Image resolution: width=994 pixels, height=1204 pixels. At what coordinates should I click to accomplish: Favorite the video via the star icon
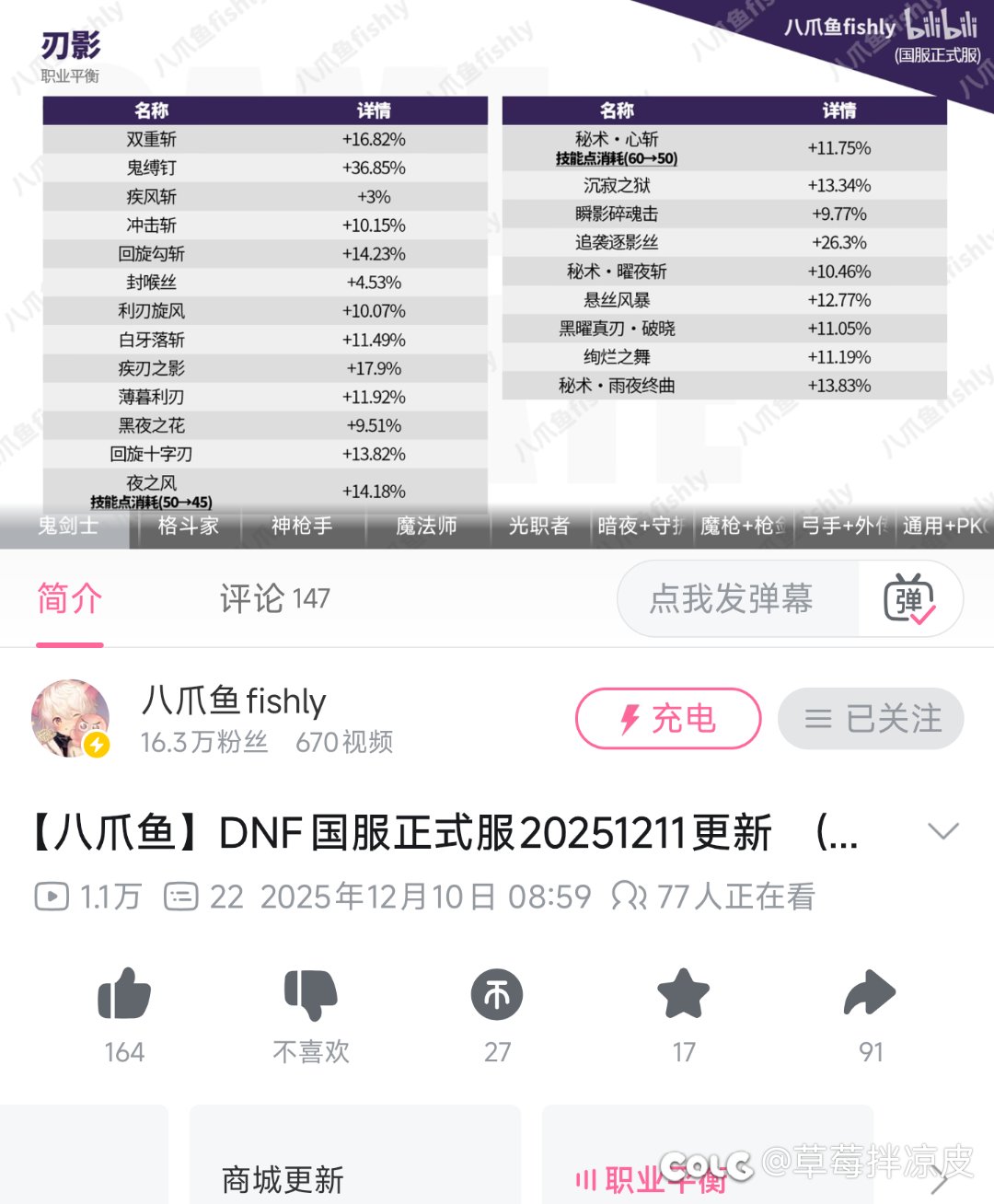[683, 994]
